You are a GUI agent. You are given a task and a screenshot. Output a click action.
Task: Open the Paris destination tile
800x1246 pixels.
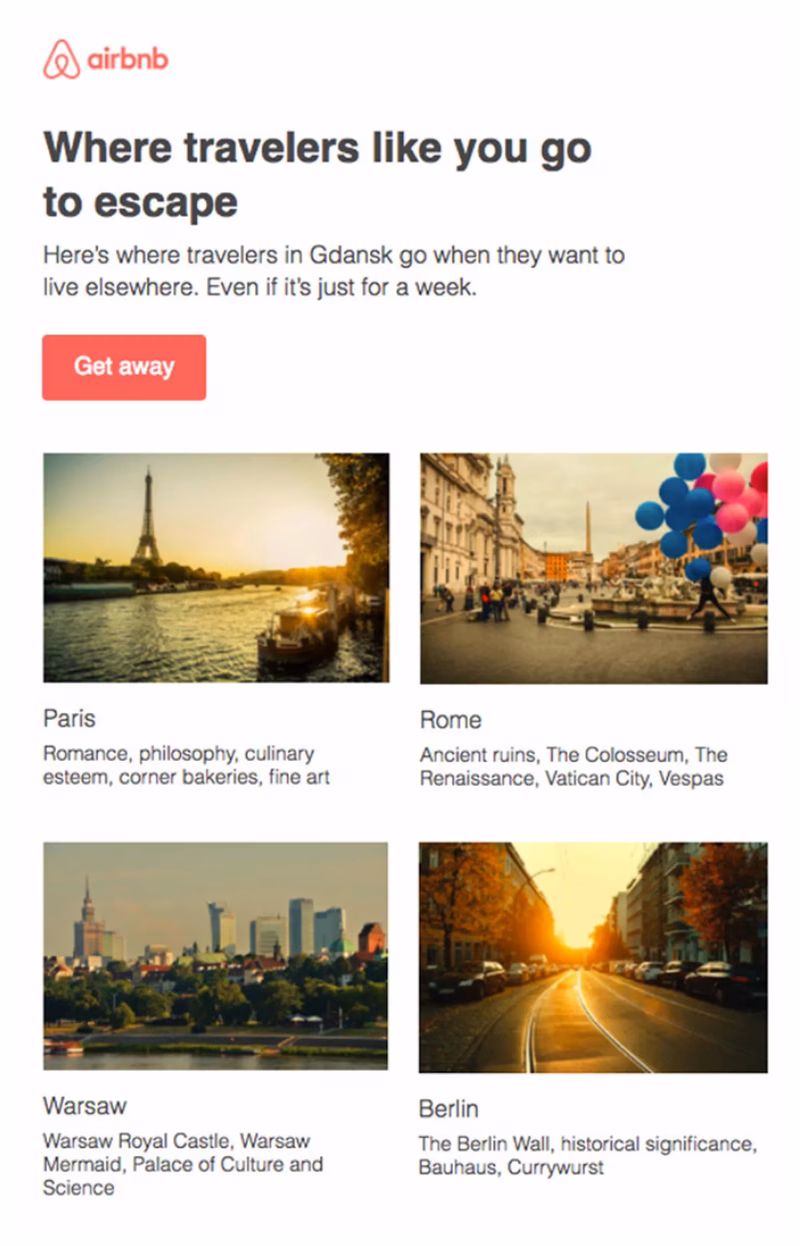(216, 567)
